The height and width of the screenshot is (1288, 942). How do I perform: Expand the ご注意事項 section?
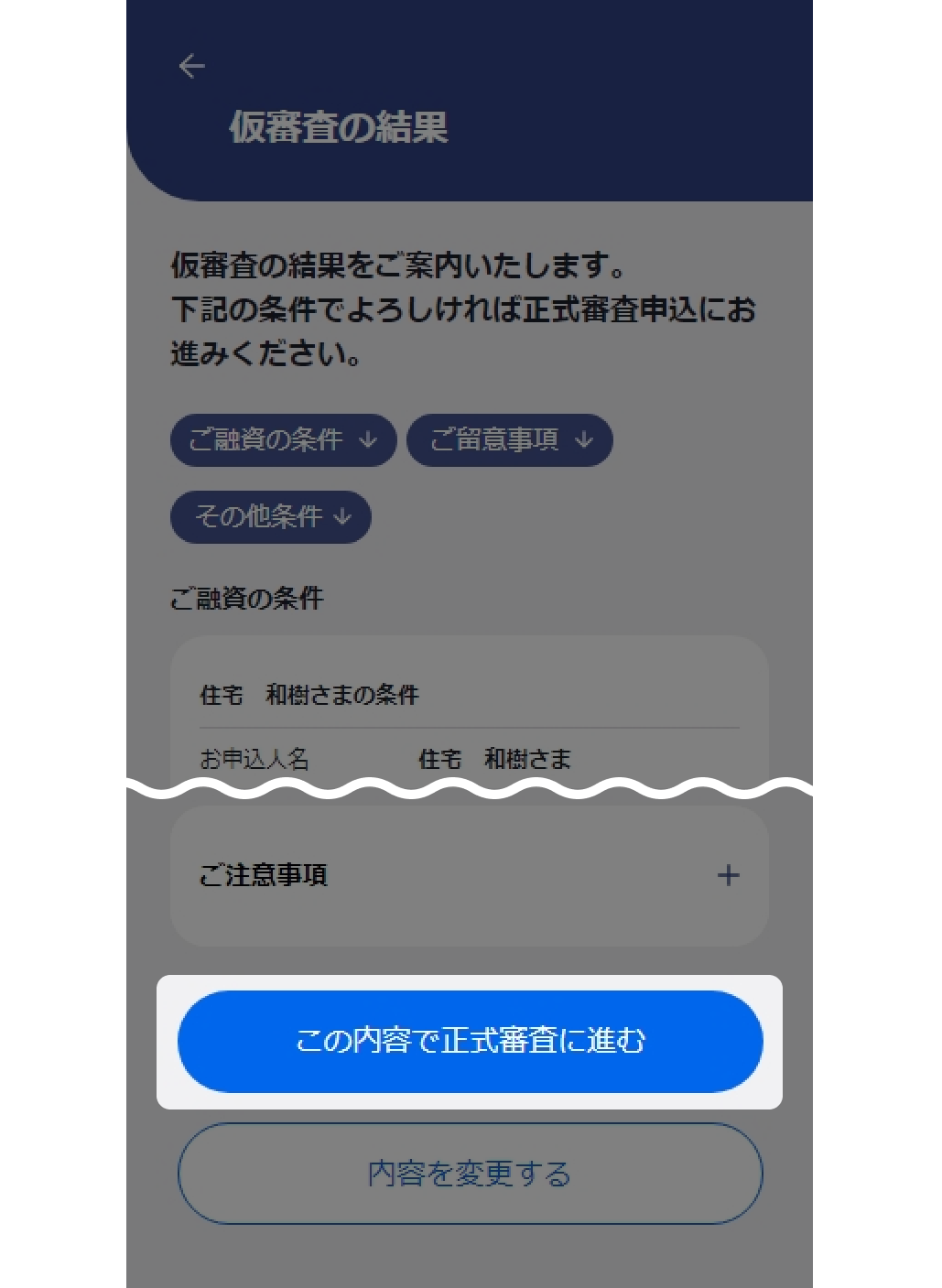728,875
